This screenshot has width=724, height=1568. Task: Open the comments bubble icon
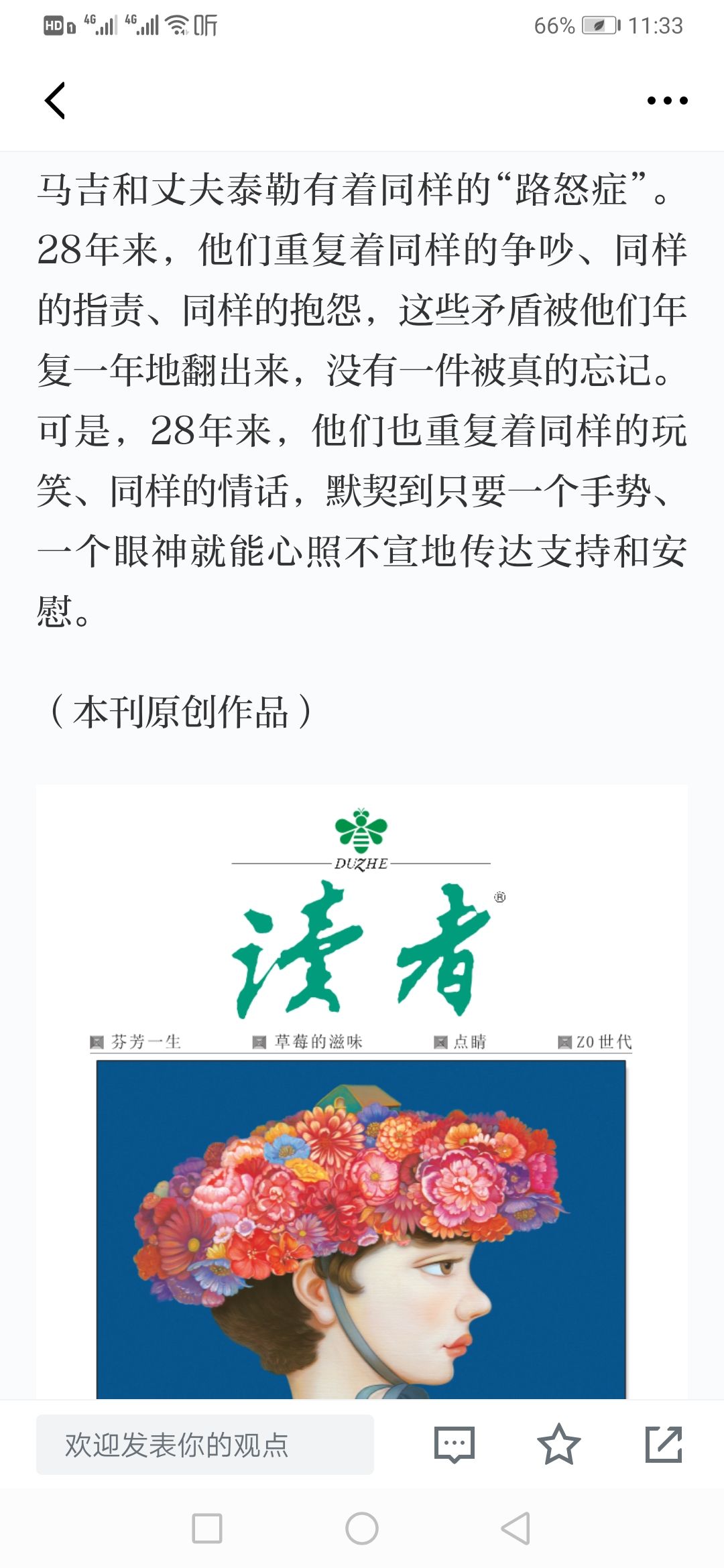tap(455, 1444)
